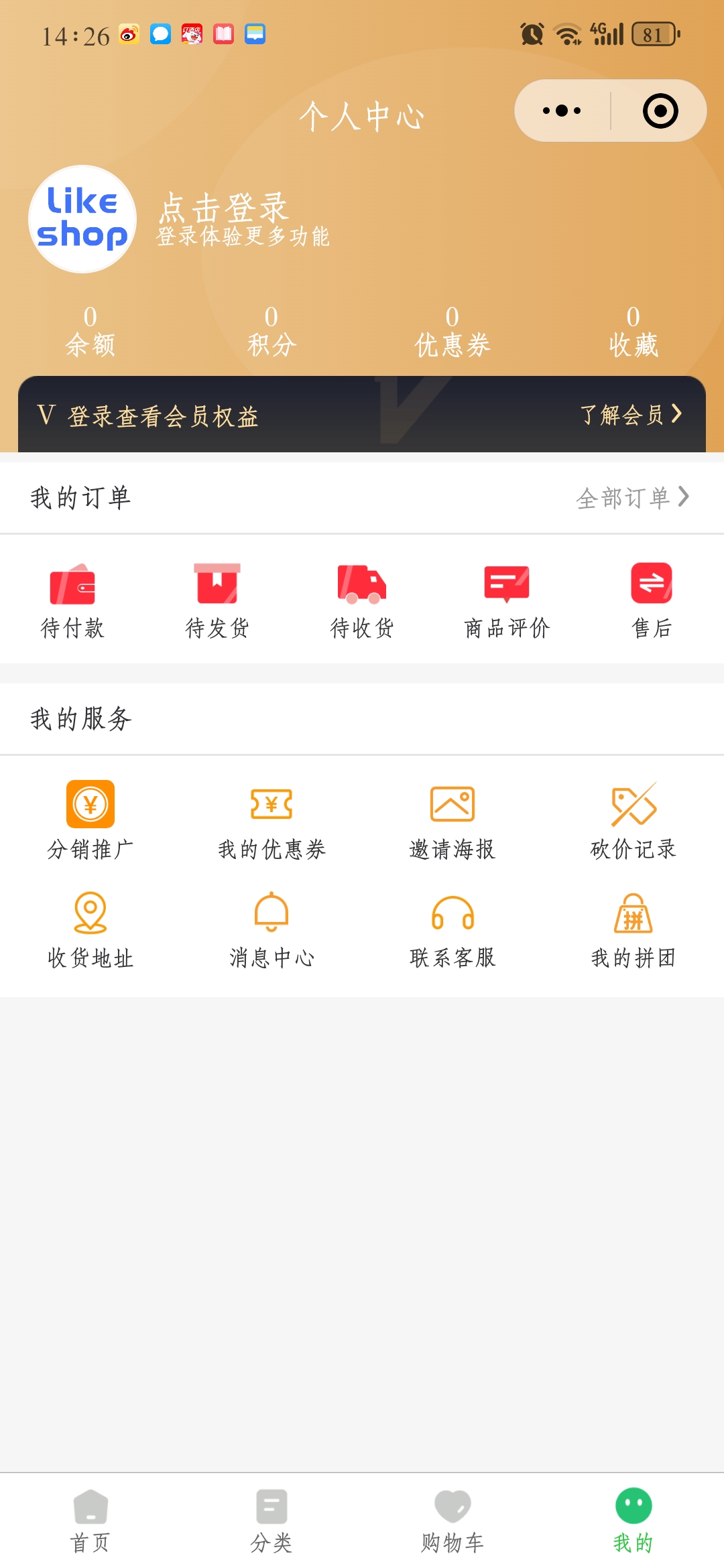
Task: Open 待付款 pending payment orders
Action: click(72, 599)
